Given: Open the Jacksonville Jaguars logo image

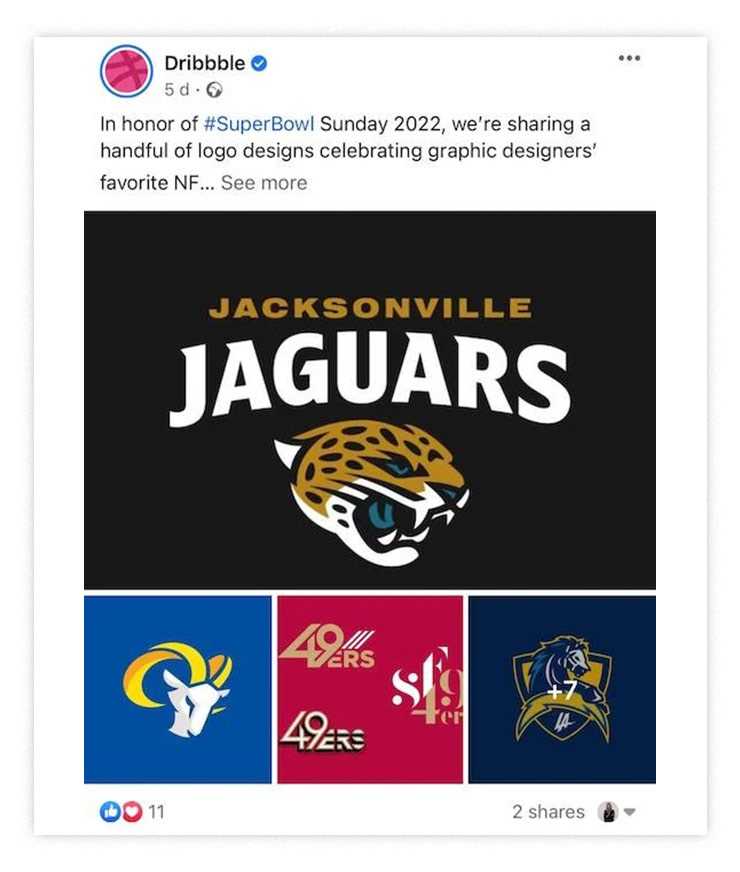Looking at the screenshot, I should (x=369, y=400).
